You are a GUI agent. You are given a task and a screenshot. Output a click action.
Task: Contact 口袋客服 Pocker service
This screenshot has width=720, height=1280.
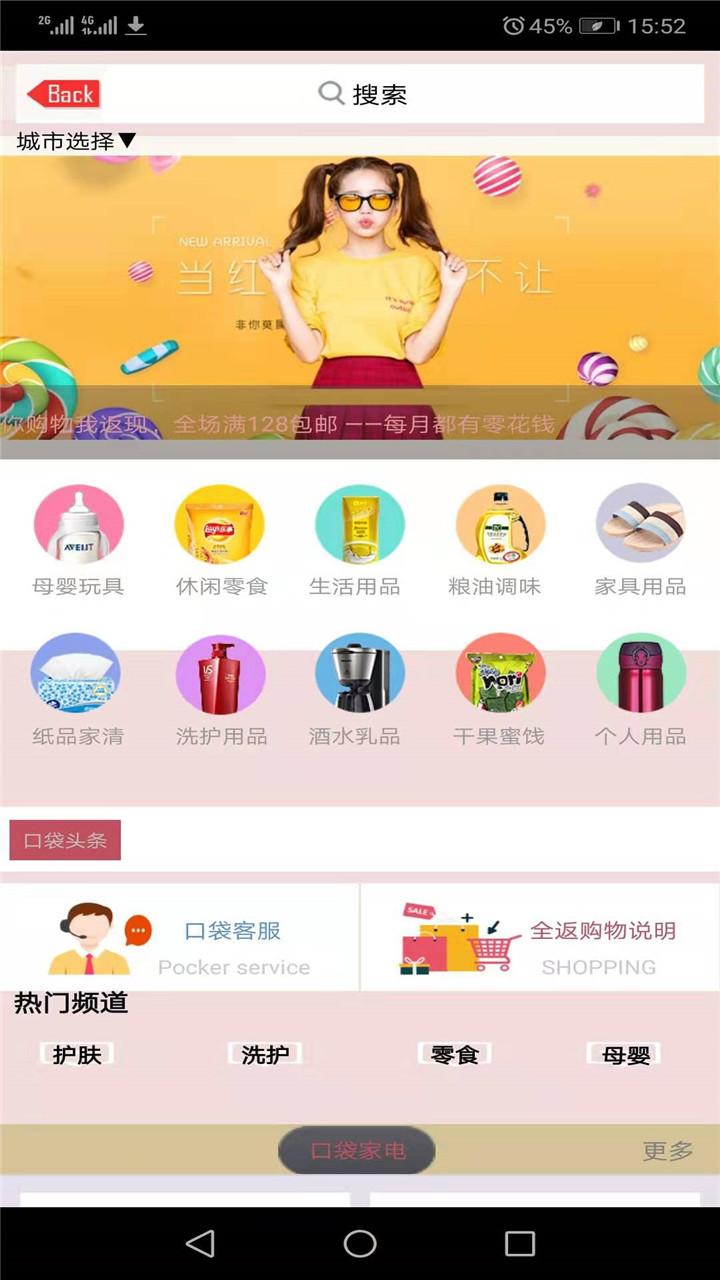180,938
